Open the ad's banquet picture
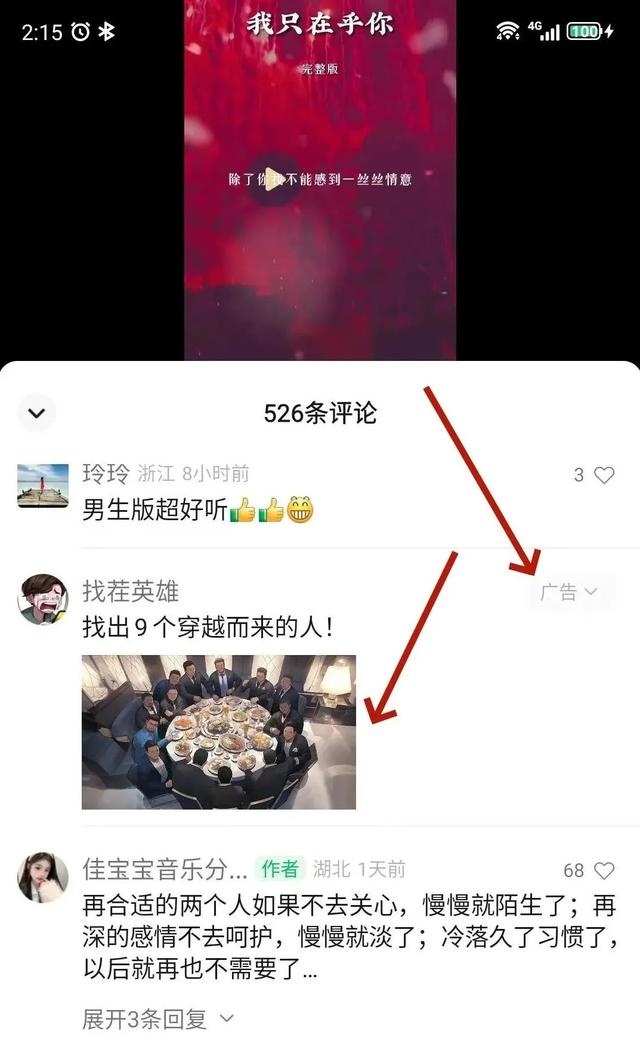The image size is (640, 1053). [218, 731]
